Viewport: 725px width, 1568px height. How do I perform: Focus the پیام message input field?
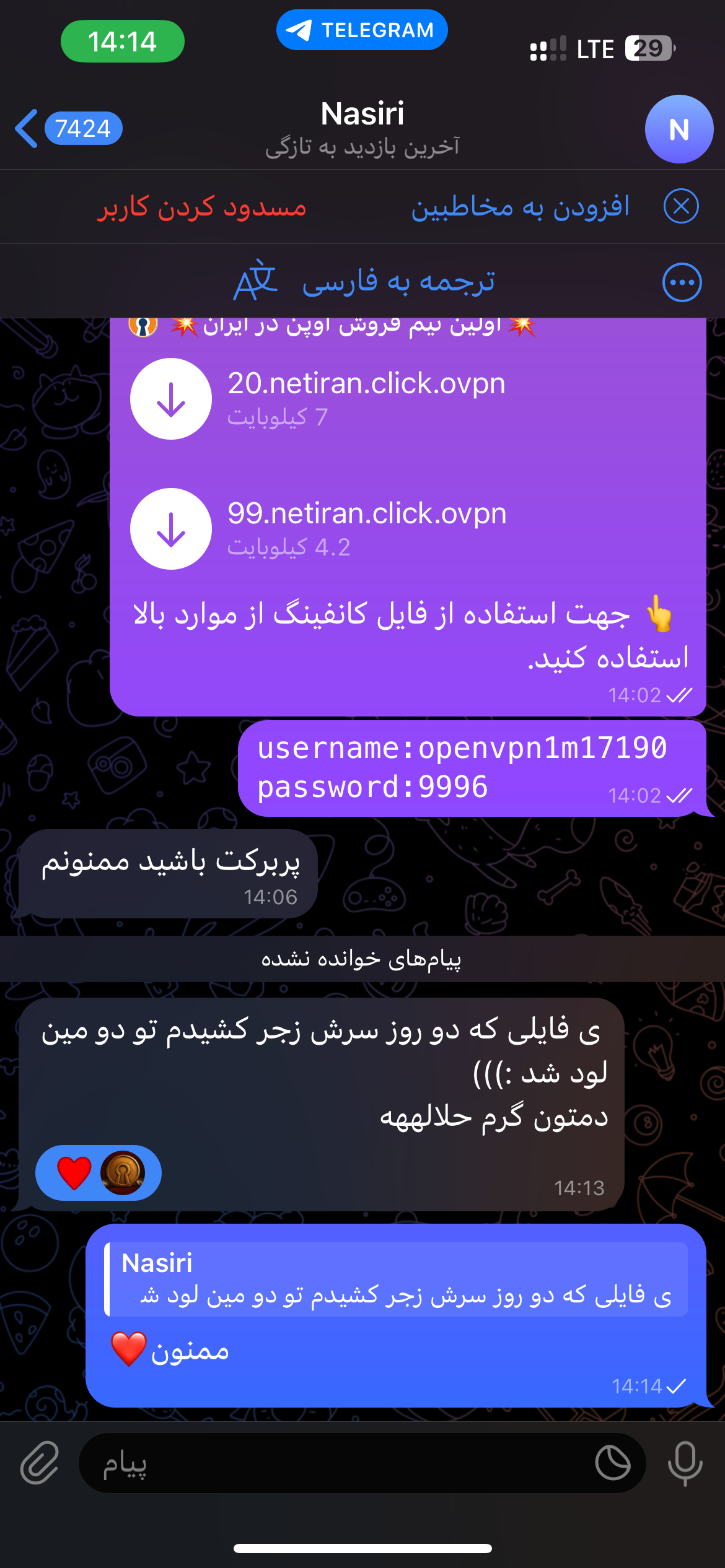pyautogui.click(x=335, y=1463)
